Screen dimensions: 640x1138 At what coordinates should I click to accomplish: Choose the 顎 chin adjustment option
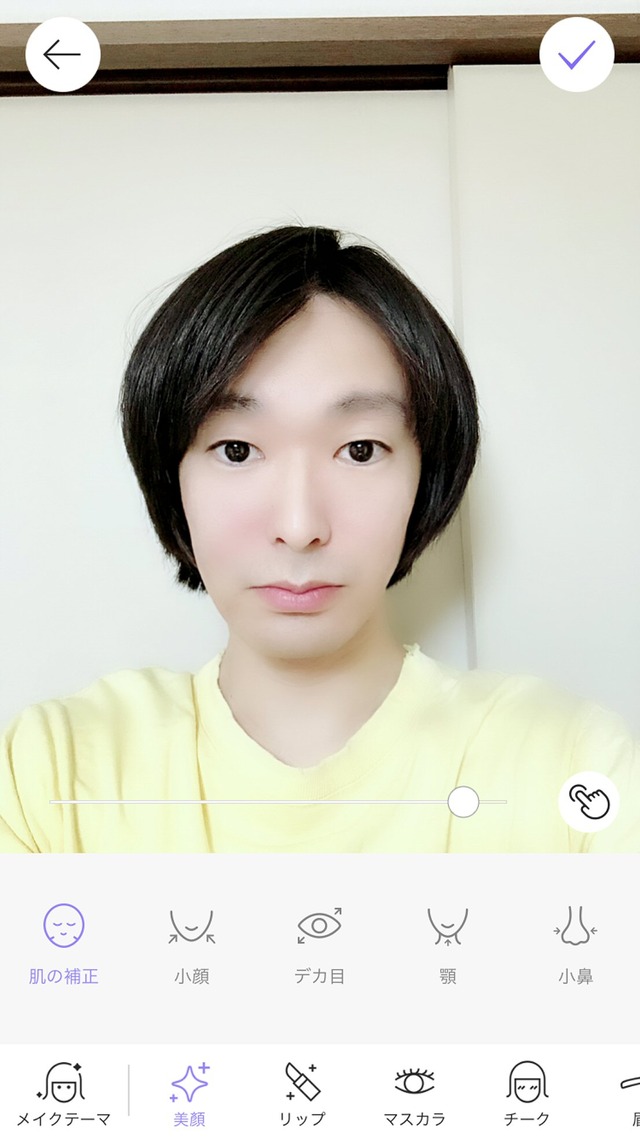[x=447, y=943]
